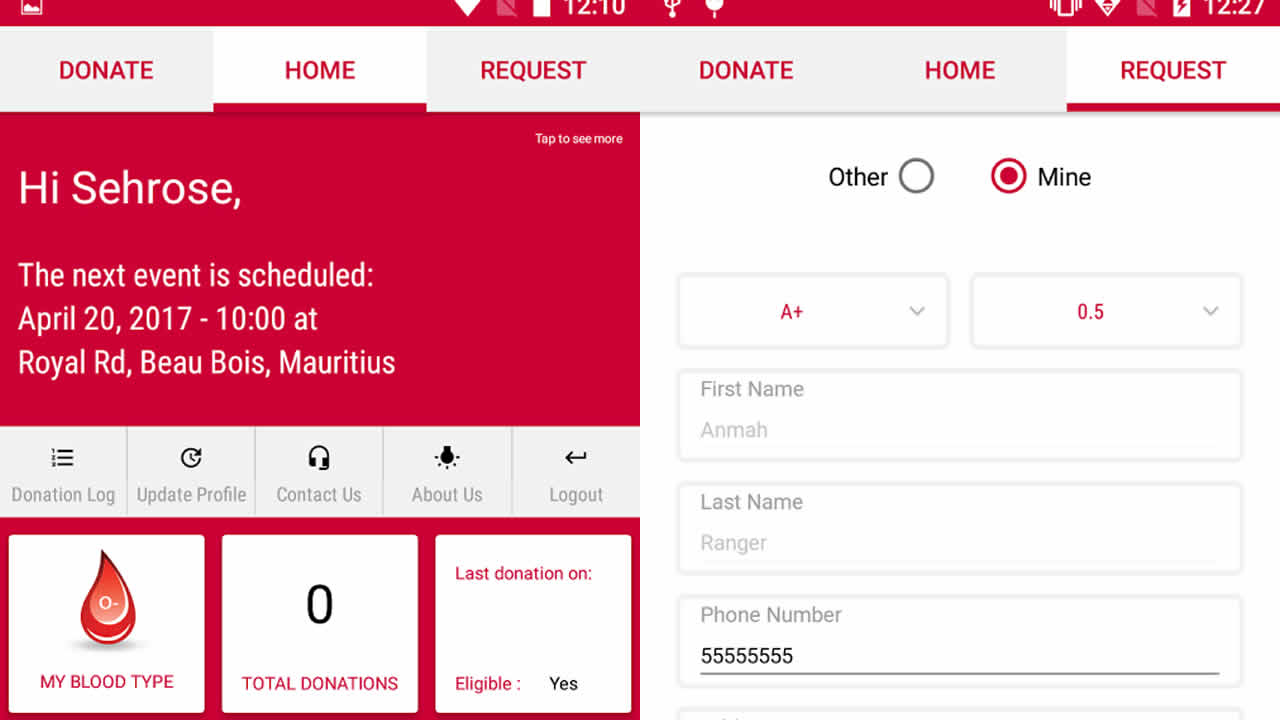Open the Donation Log
This screenshot has height=720, width=1280.
[63, 473]
